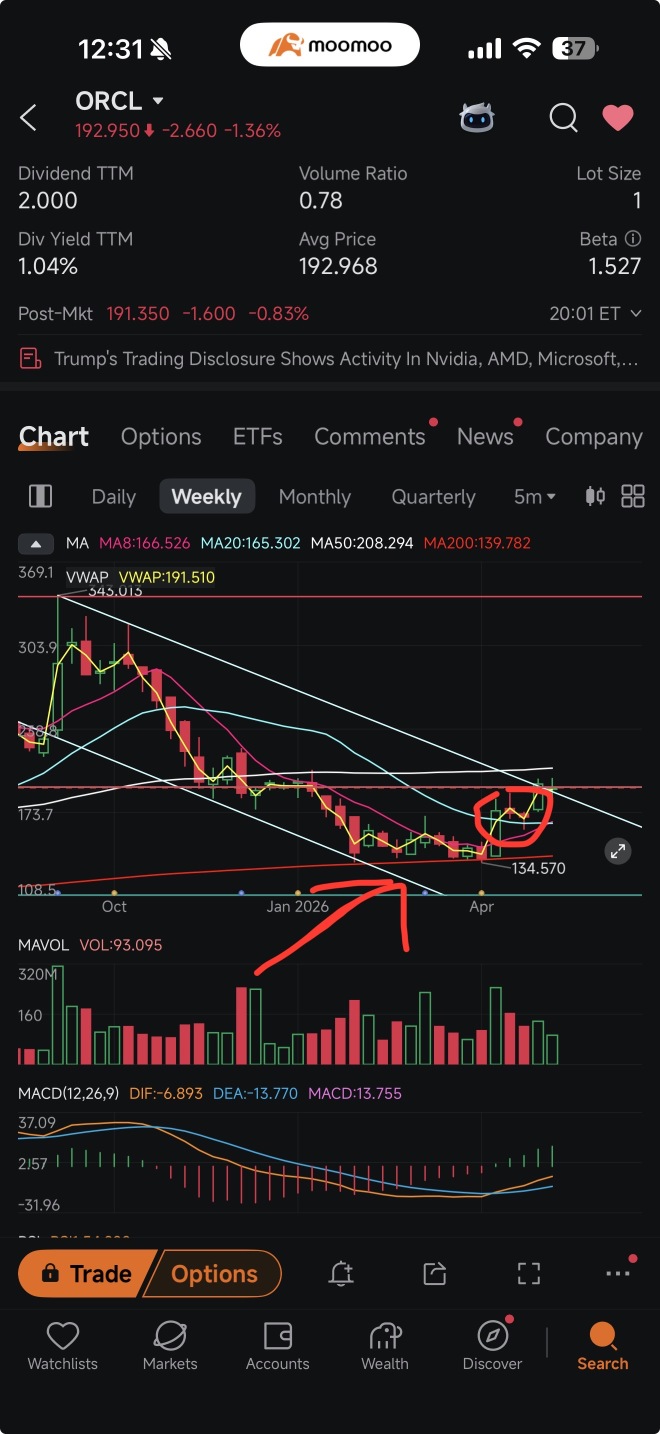Open the Comments tab

[x=370, y=437]
